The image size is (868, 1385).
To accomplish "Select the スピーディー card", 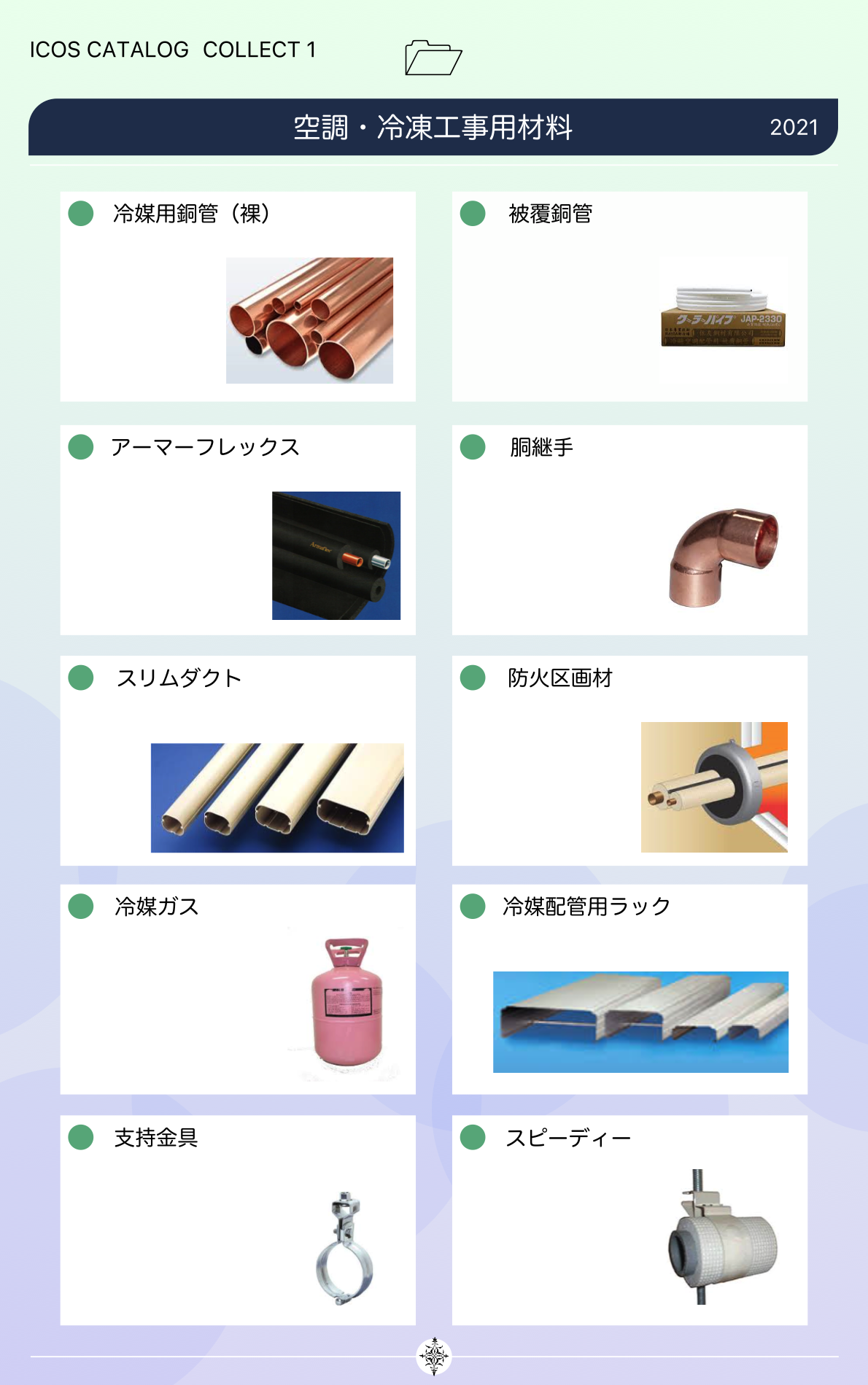I will tap(629, 1219).
